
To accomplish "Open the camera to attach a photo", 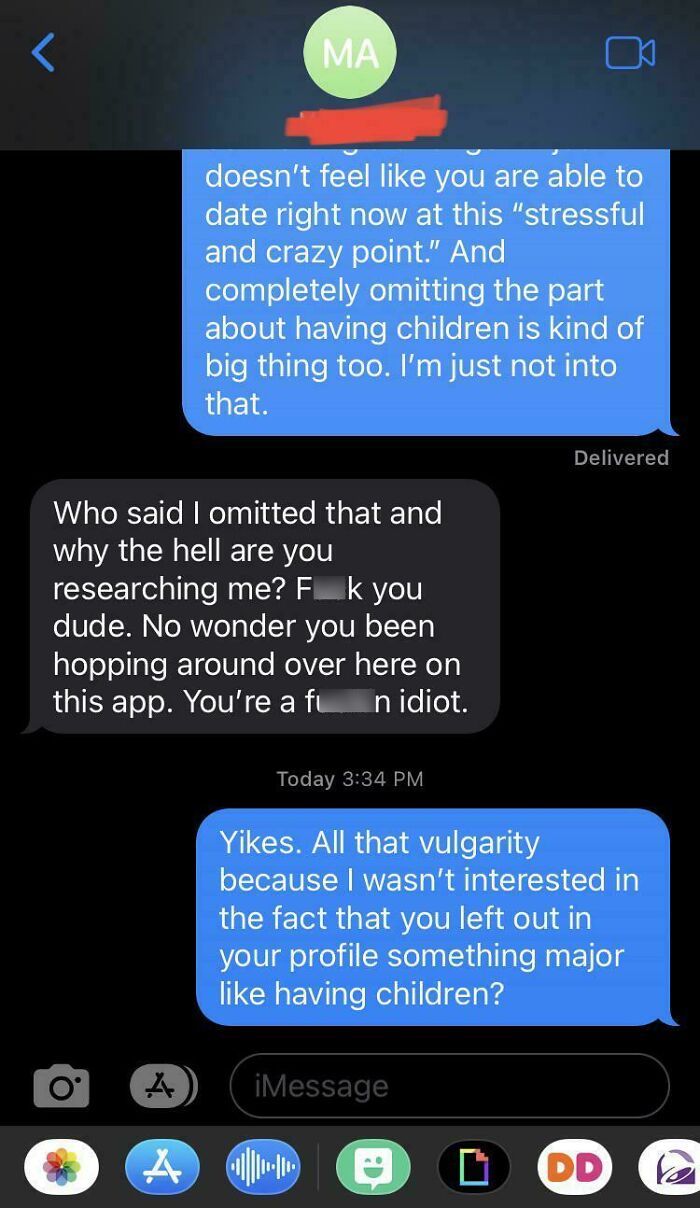I will pyautogui.click(x=61, y=1086).
